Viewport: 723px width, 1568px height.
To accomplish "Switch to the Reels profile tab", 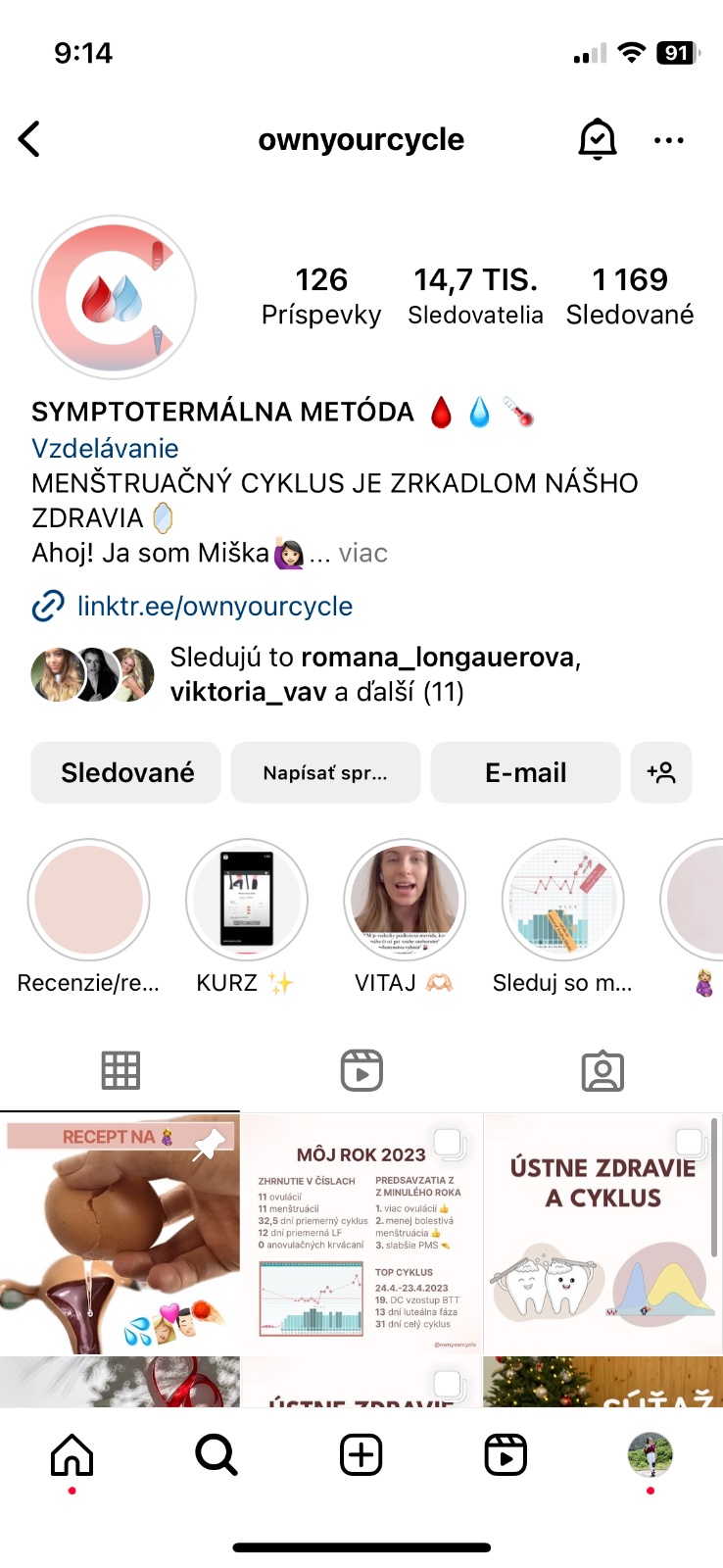I will (x=361, y=1071).
